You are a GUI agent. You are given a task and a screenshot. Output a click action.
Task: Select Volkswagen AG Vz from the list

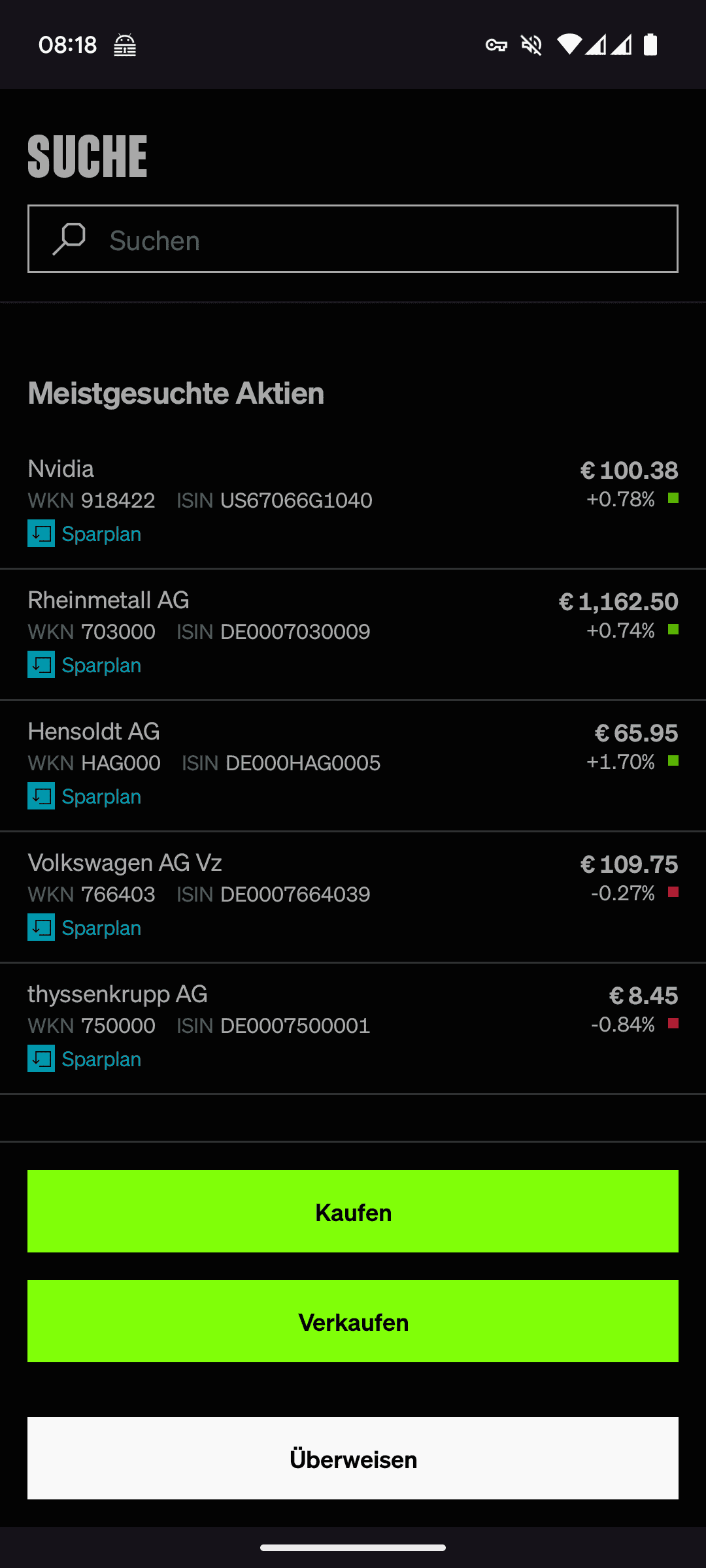pyautogui.click(x=353, y=896)
